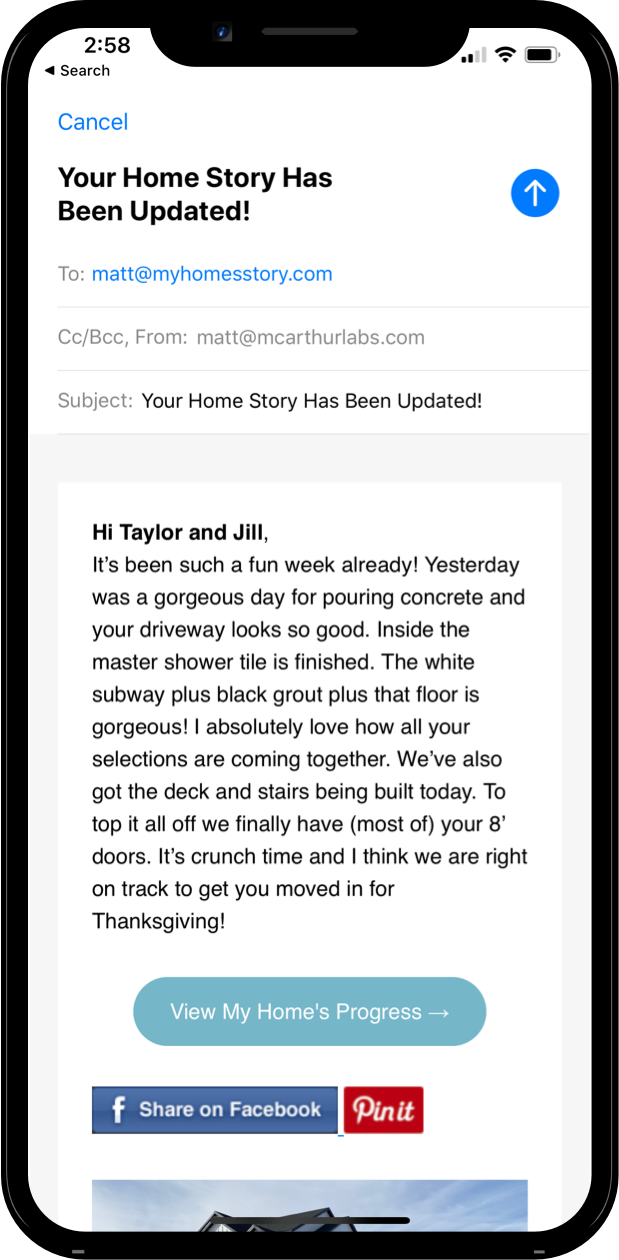Return to Search via the back breadcrumb

coord(77,71)
